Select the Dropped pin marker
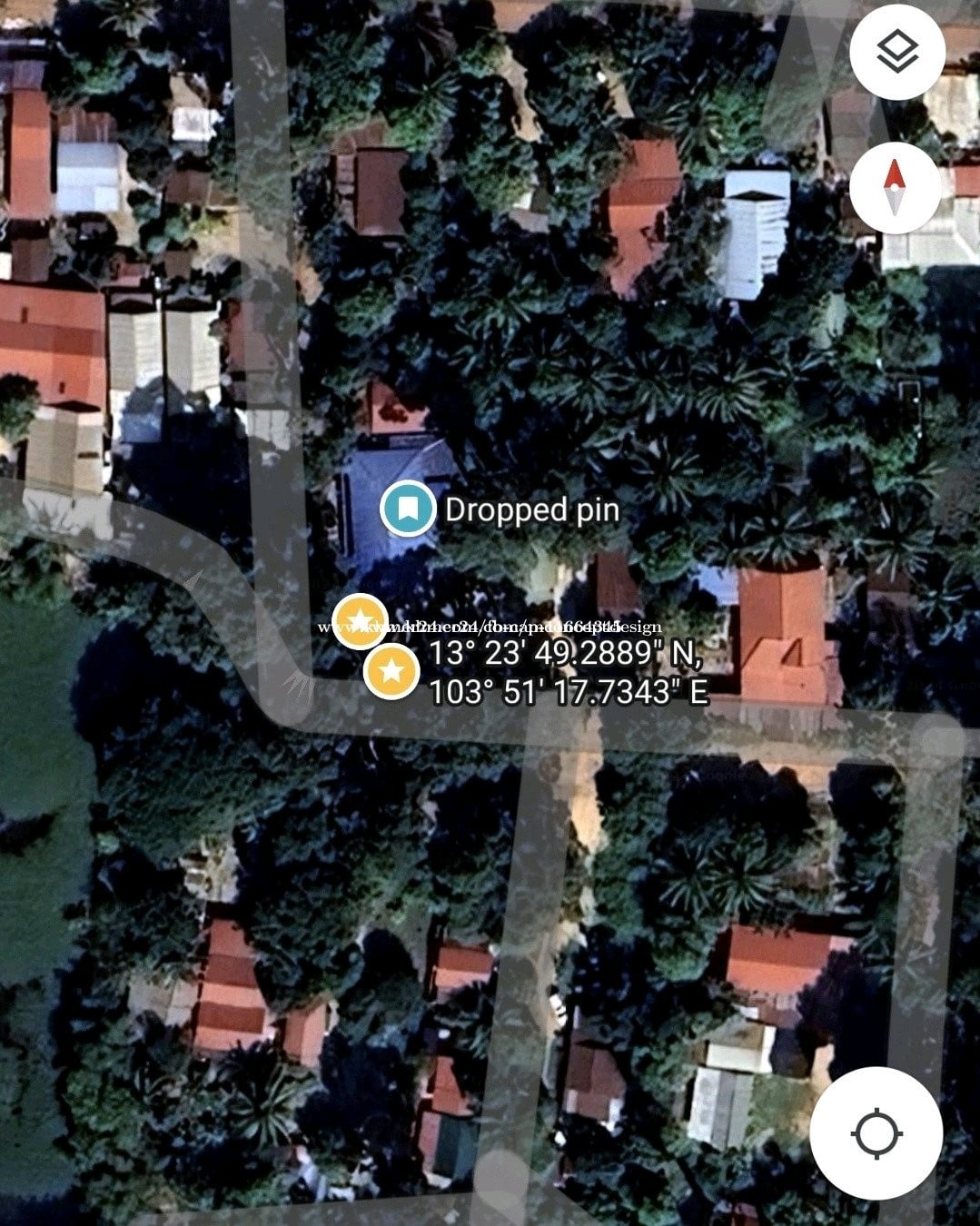 (x=408, y=508)
